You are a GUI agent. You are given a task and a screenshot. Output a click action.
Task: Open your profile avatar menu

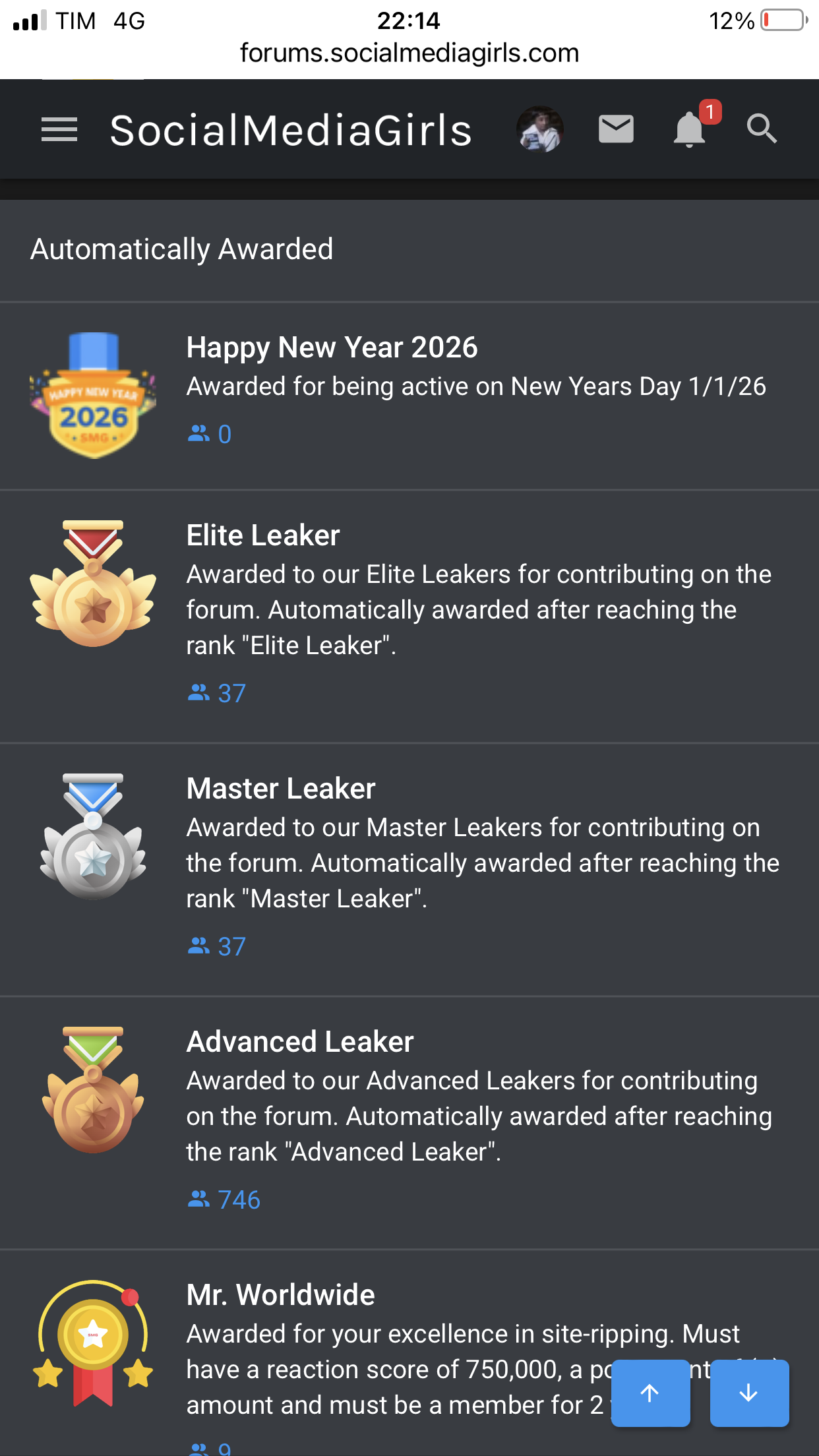tap(539, 129)
